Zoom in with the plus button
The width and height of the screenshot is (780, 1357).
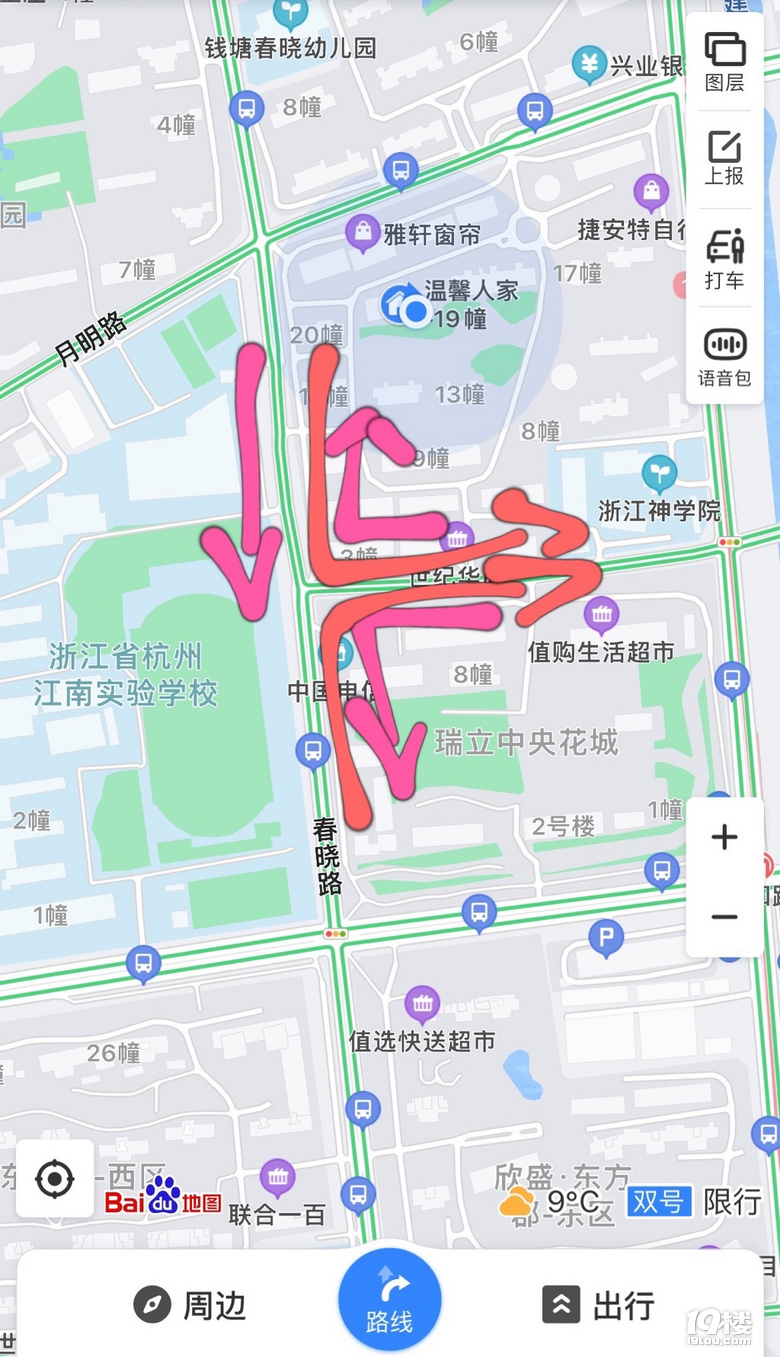pos(724,837)
